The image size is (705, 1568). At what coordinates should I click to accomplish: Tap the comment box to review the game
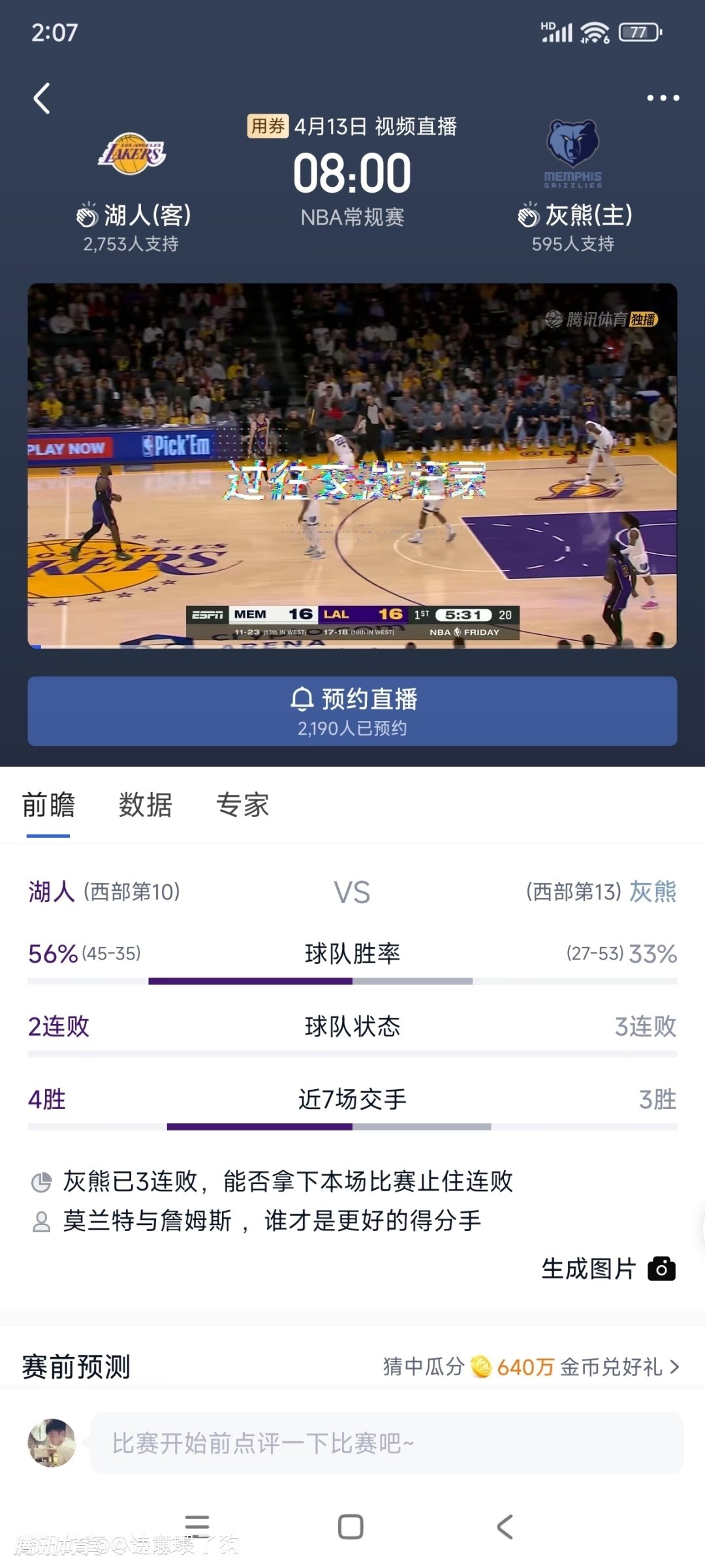[386, 1443]
